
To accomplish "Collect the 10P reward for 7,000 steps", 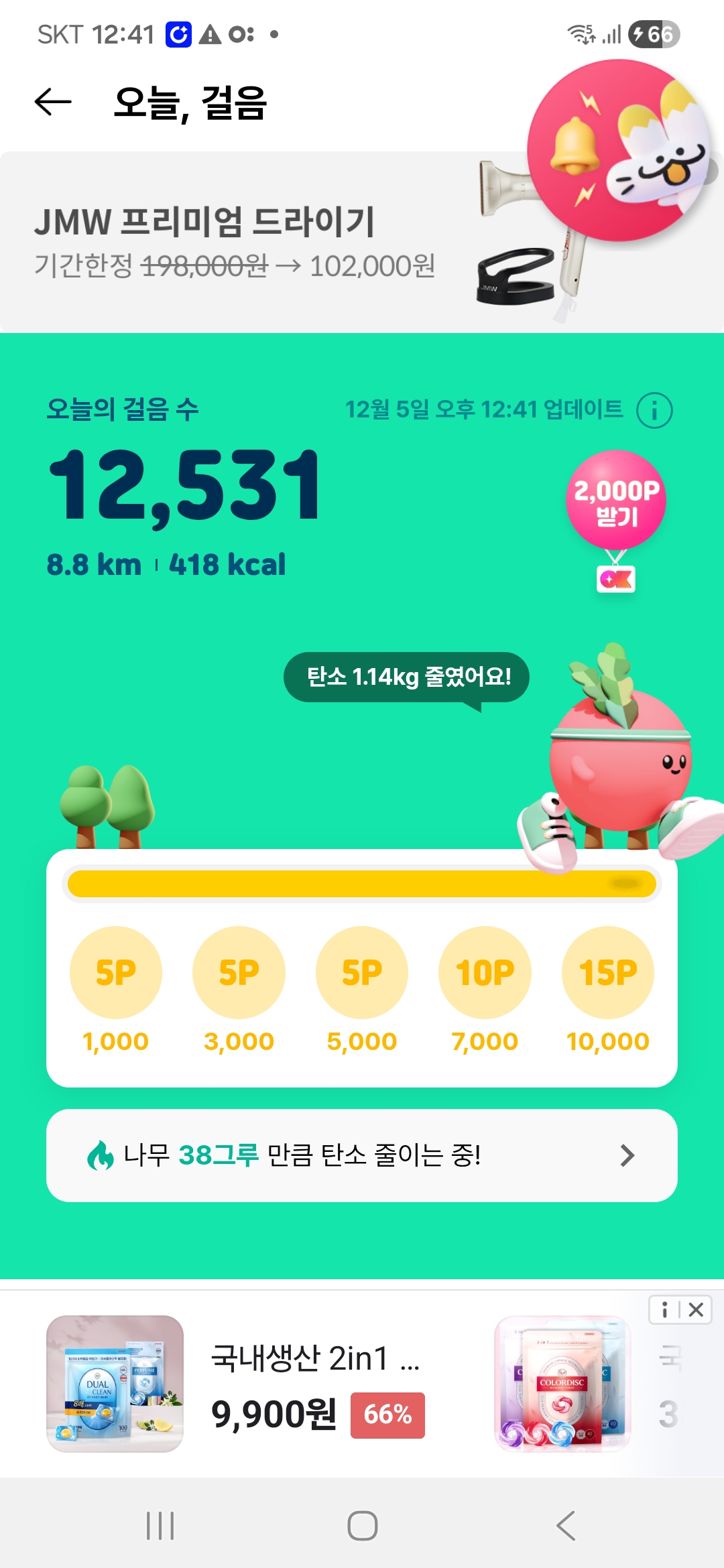I will pyautogui.click(x=485, y=972).
